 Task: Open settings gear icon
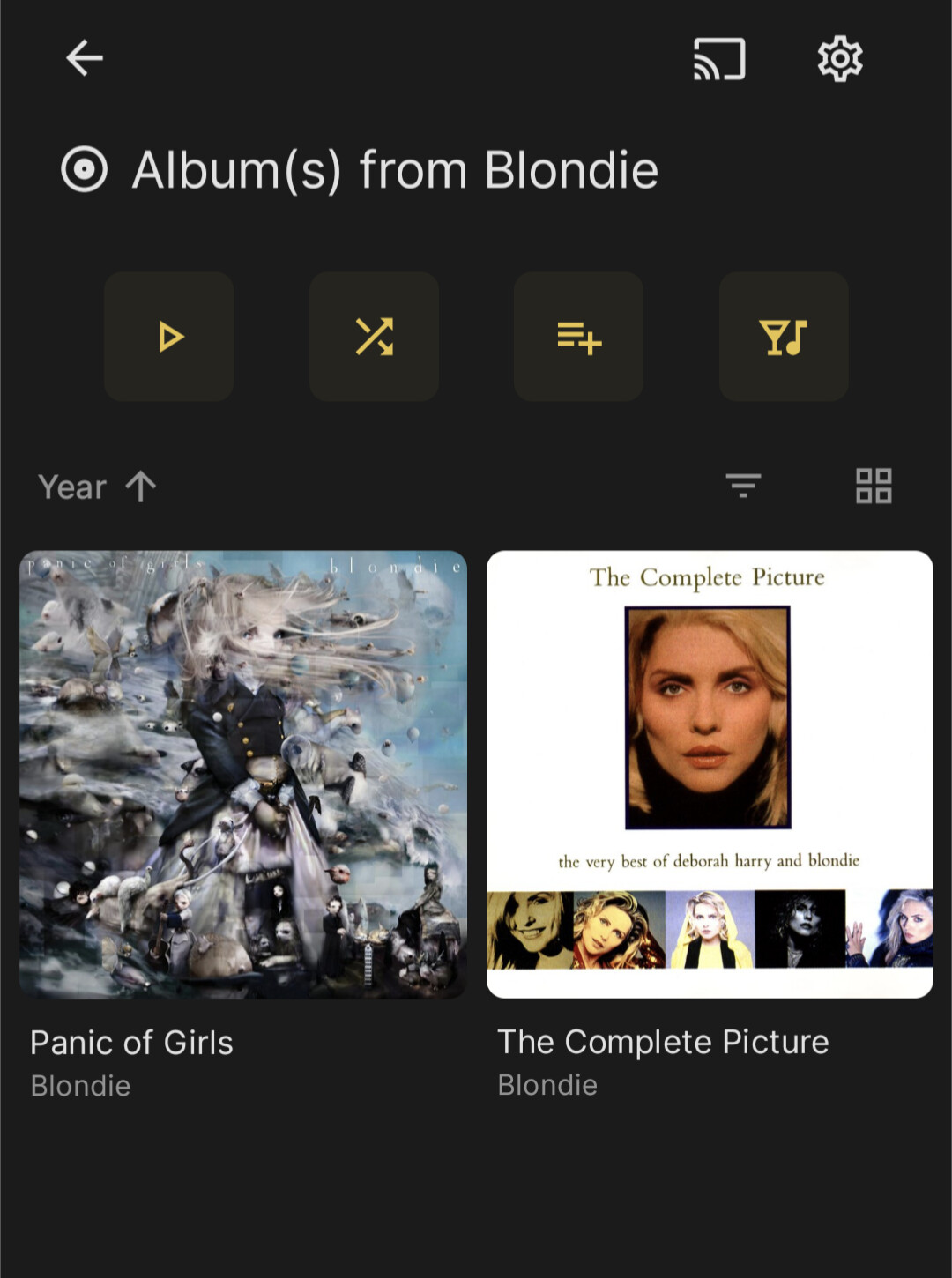839,59
